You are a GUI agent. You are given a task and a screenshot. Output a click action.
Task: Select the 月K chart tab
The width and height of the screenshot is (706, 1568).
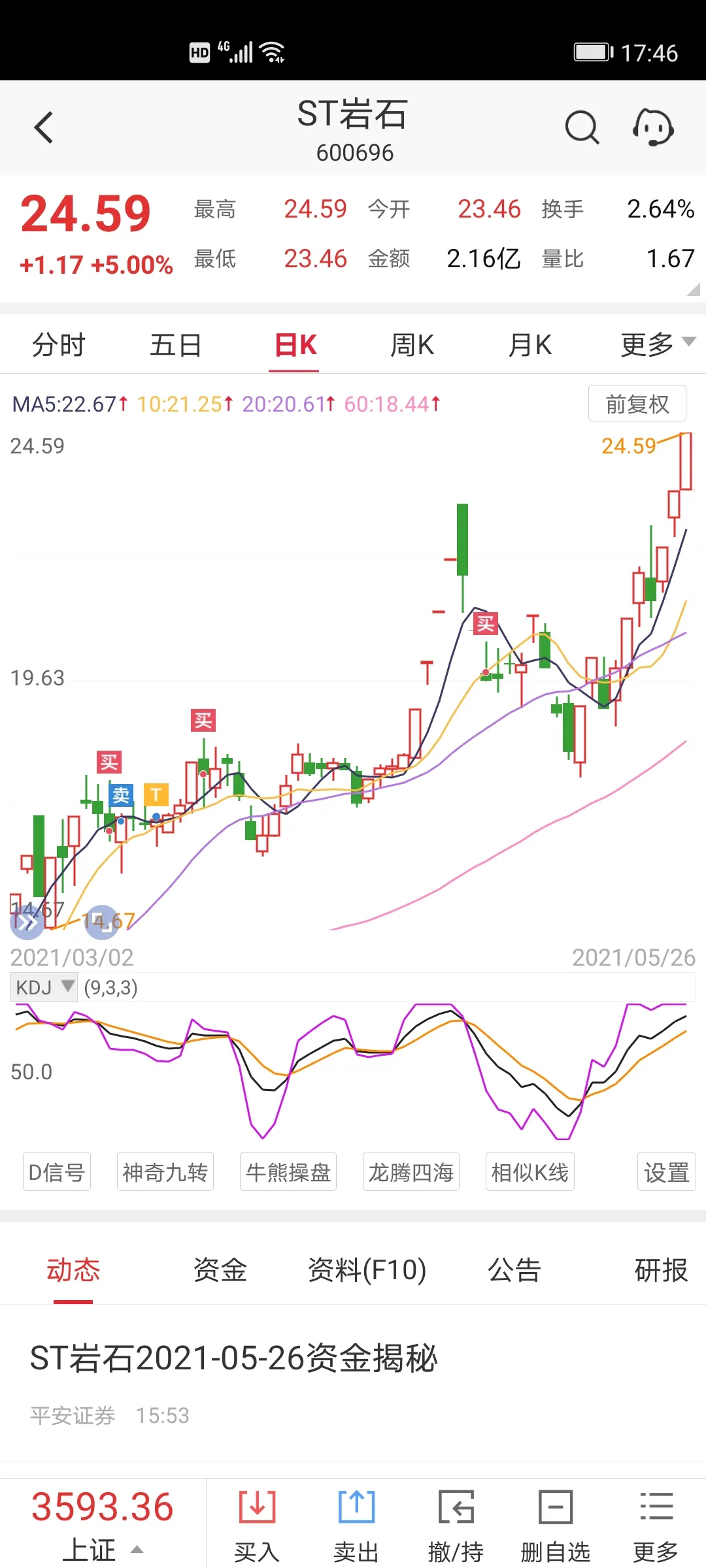click(x=530, y=344)
